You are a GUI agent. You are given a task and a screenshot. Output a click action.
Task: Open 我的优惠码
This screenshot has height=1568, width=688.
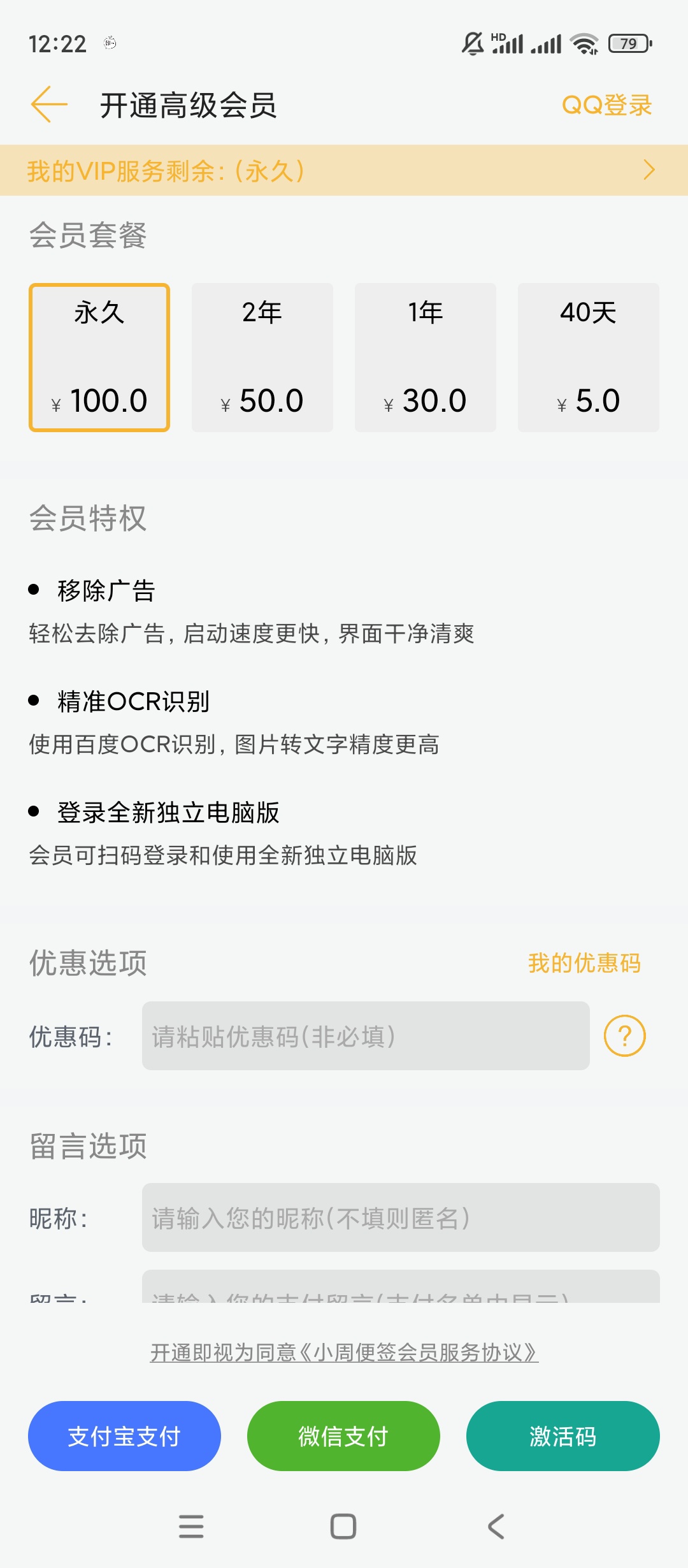(x=584, y=963)
